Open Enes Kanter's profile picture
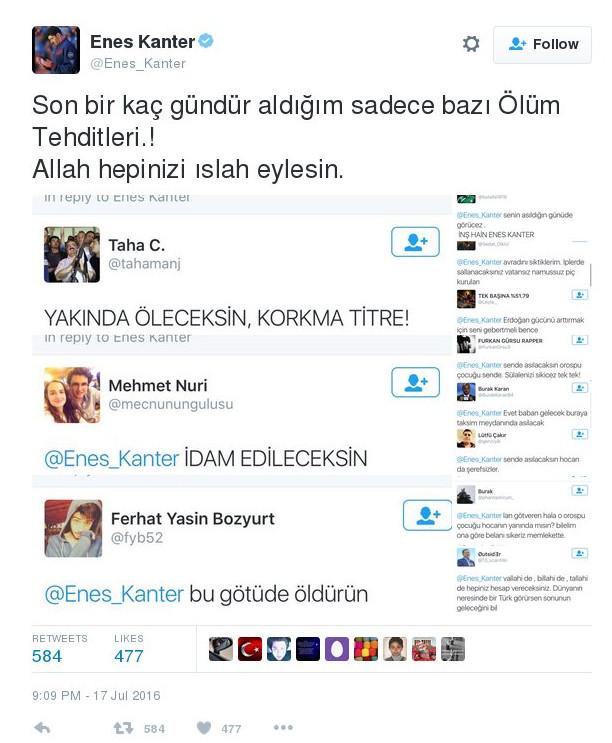Viewport: 612px width, 743px height. click(55, 50)
